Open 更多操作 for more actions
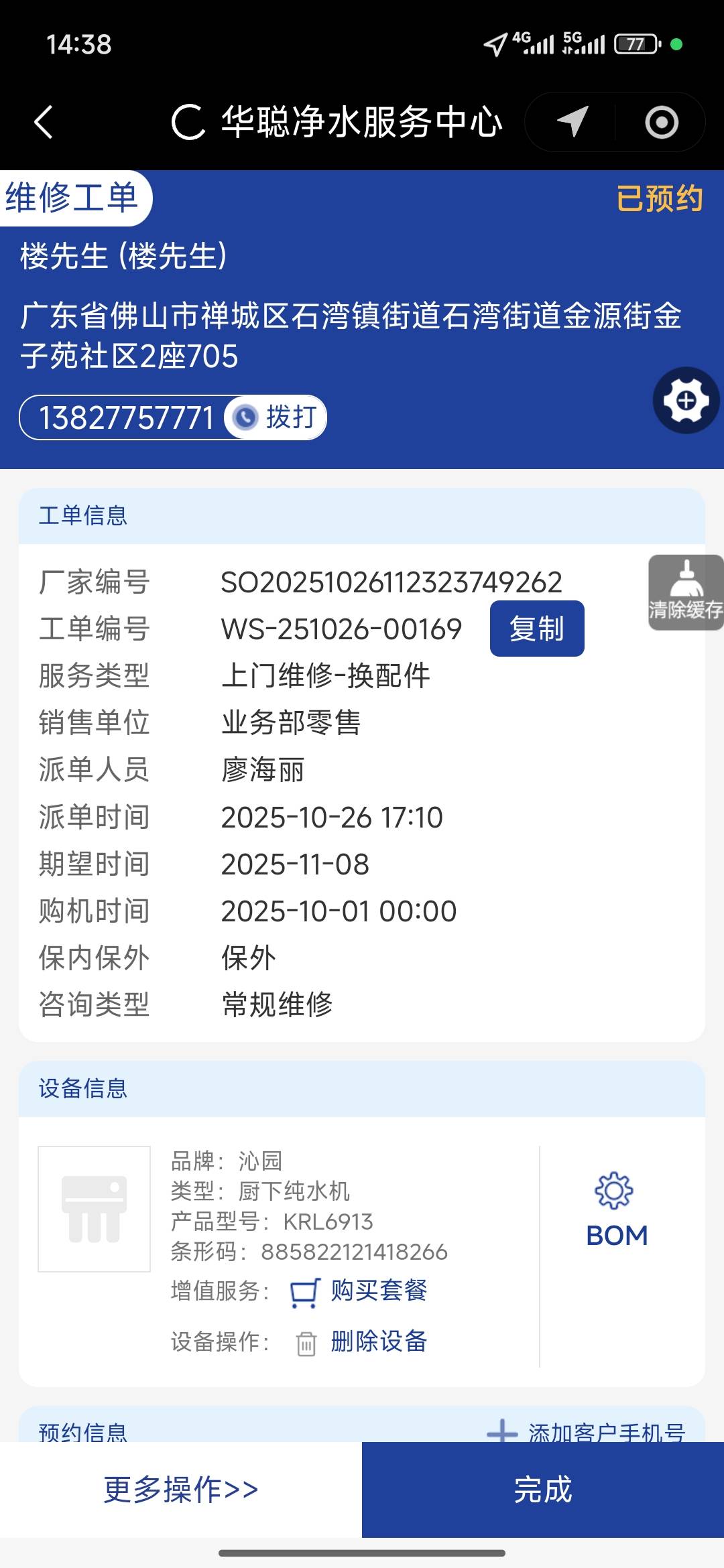Screen dimensions: 724x1568 click(x=181, y=1490)
